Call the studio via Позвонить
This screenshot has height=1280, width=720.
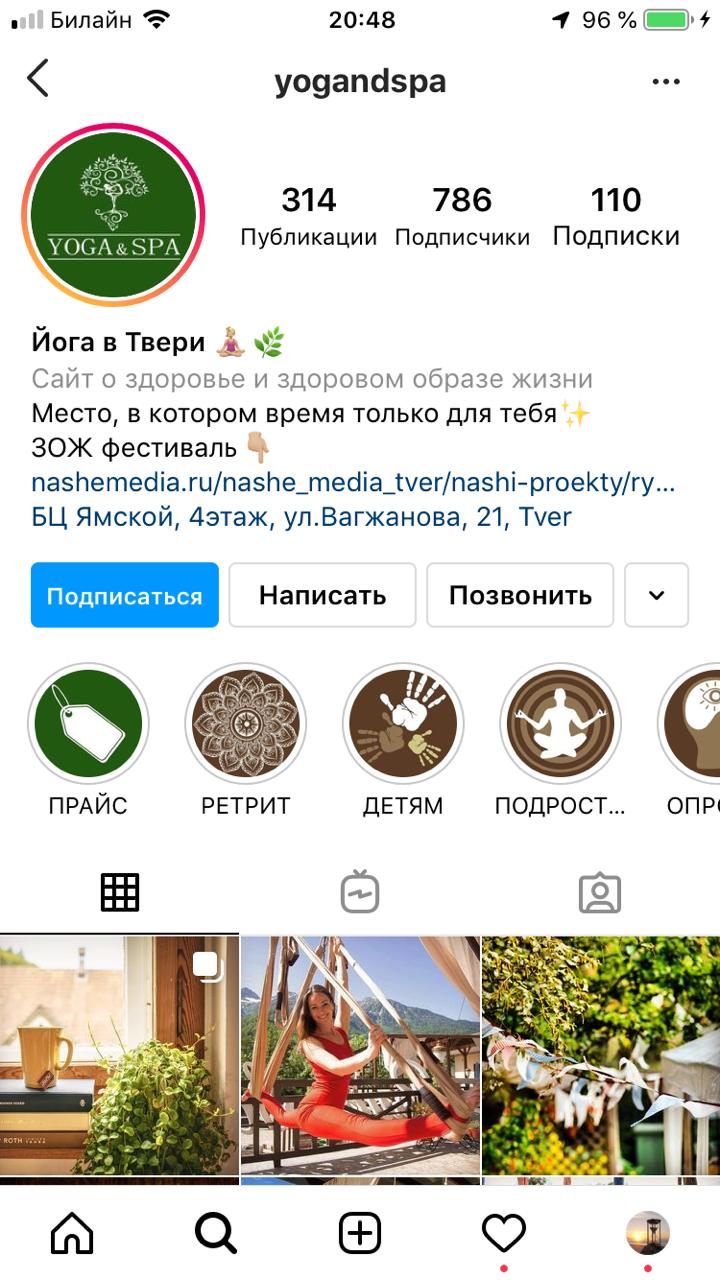(520, 595)
